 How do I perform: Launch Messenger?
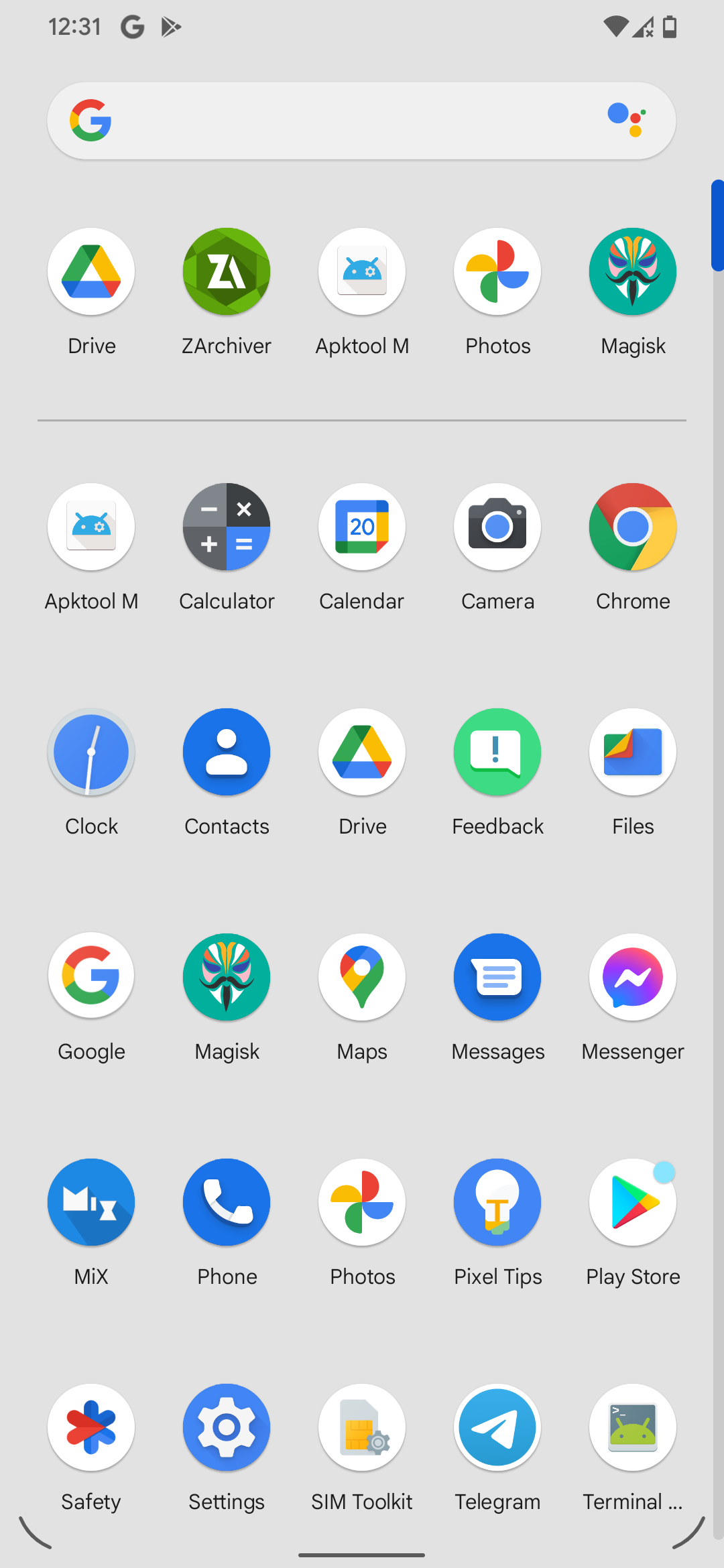click(633, 978)
